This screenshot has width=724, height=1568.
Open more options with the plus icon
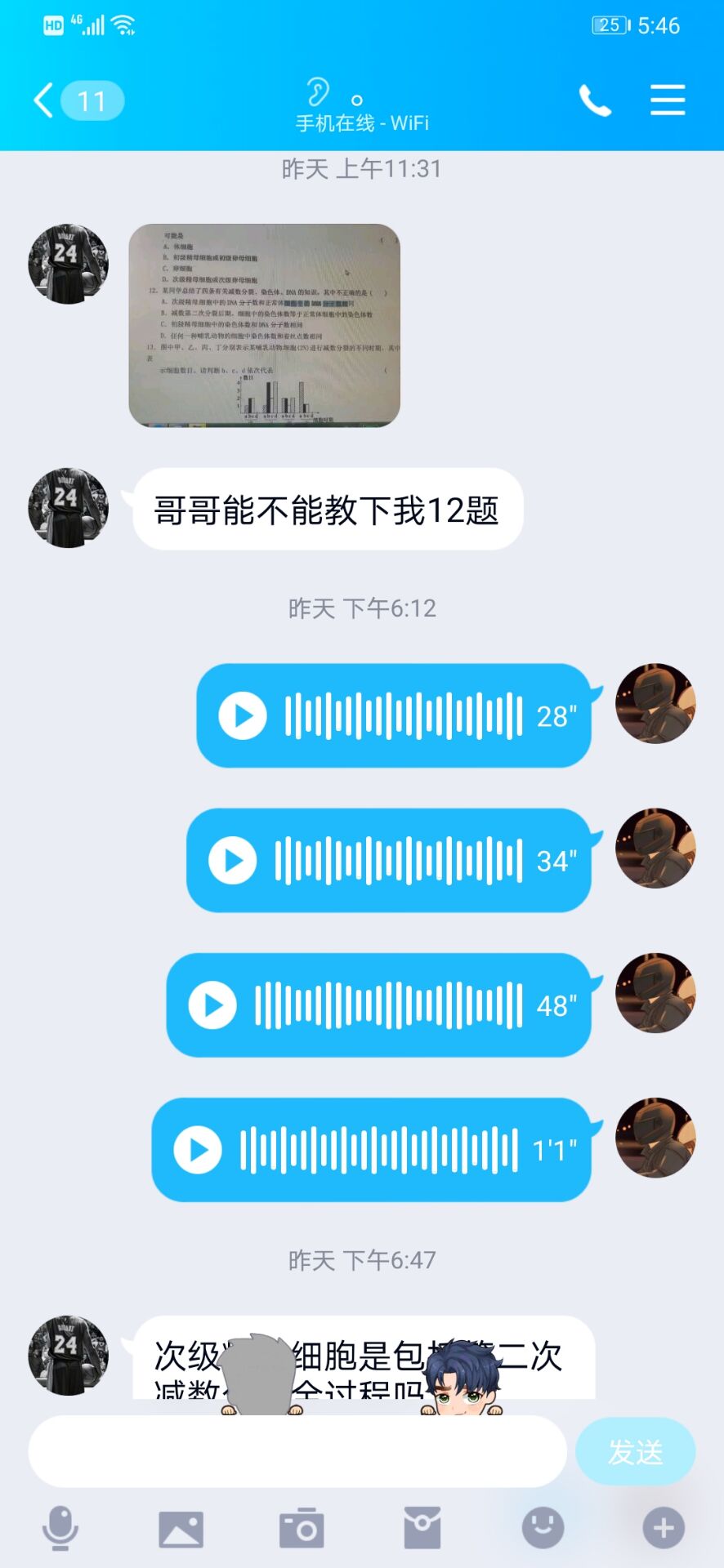coord(663,1528)
